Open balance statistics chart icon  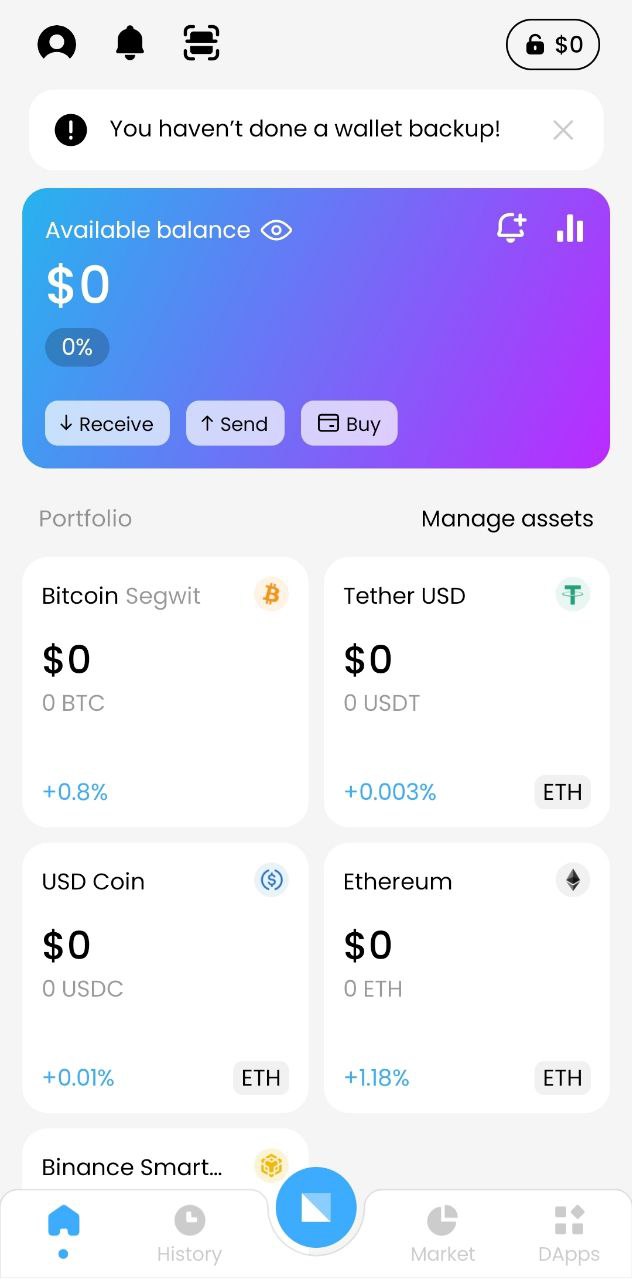pyautogui.click(x=570, y=228)
